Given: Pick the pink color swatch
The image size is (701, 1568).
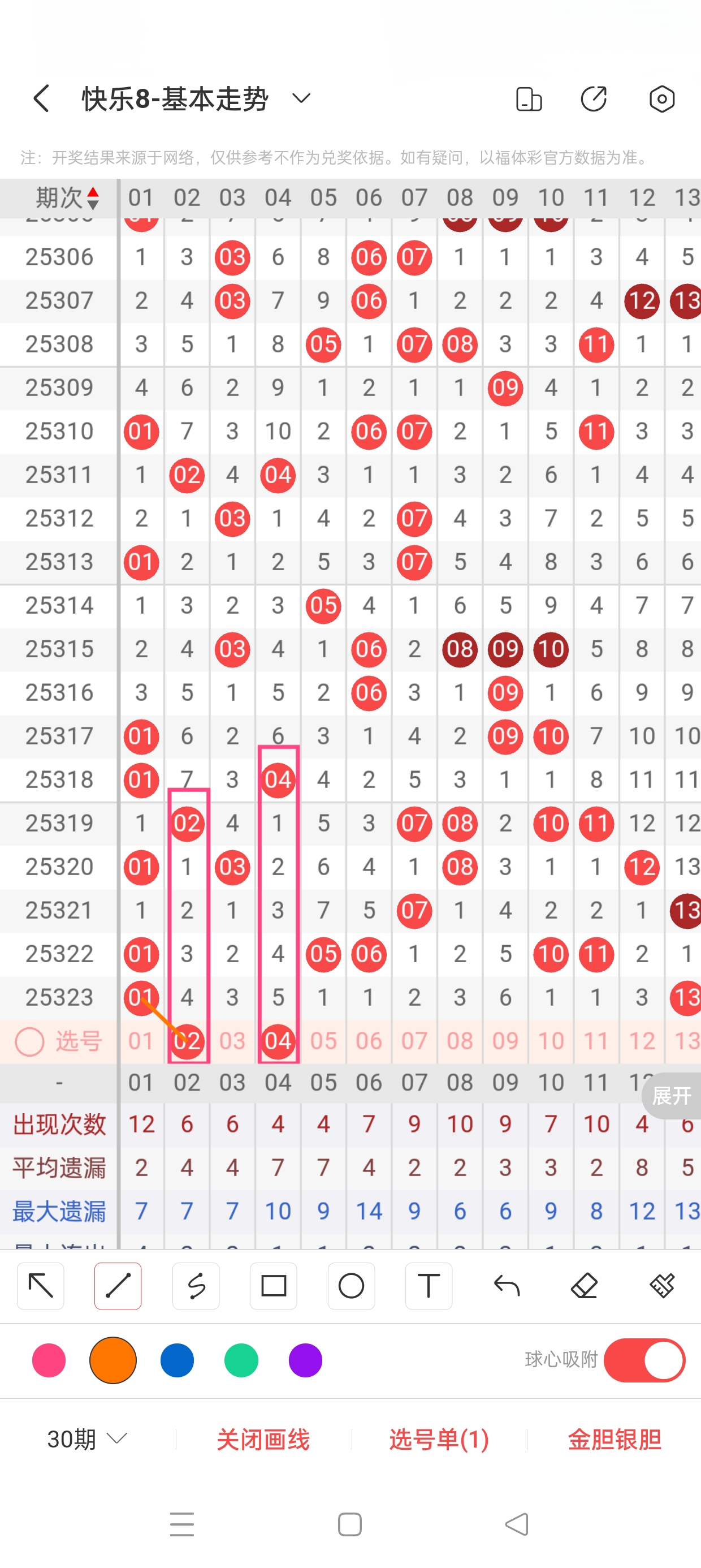Looking at the screenshot, I should pos(49,1360).
